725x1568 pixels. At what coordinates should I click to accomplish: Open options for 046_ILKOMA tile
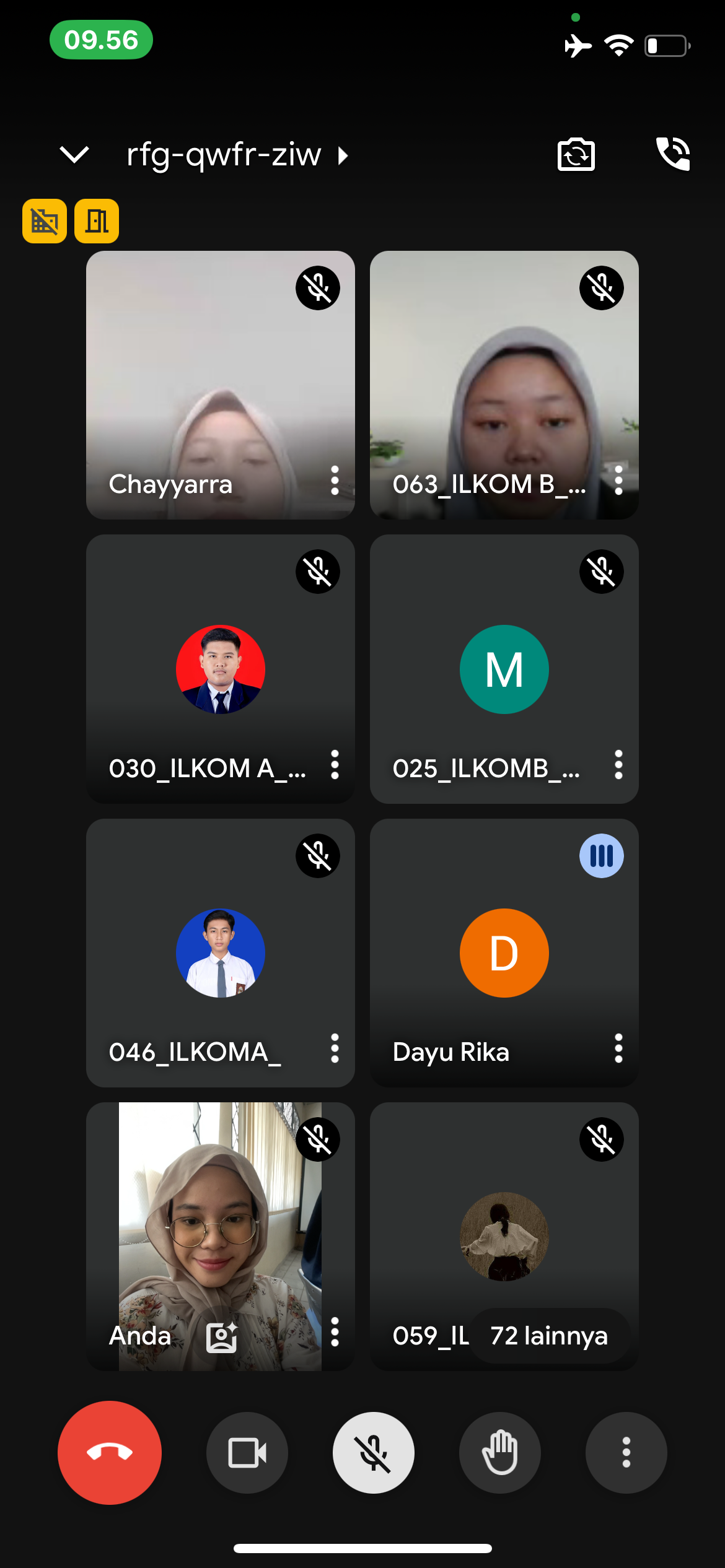point(335,1048)
